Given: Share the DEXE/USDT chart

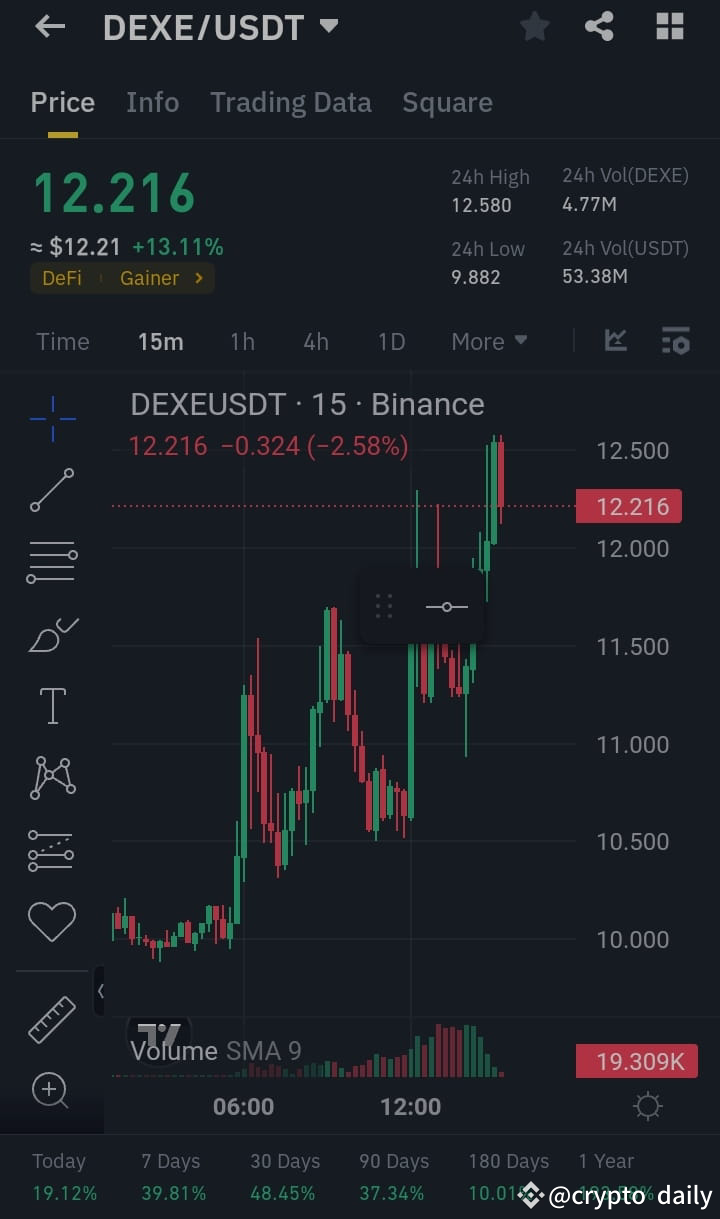Looking at the screenshot, I should click(x=599, y=27).
